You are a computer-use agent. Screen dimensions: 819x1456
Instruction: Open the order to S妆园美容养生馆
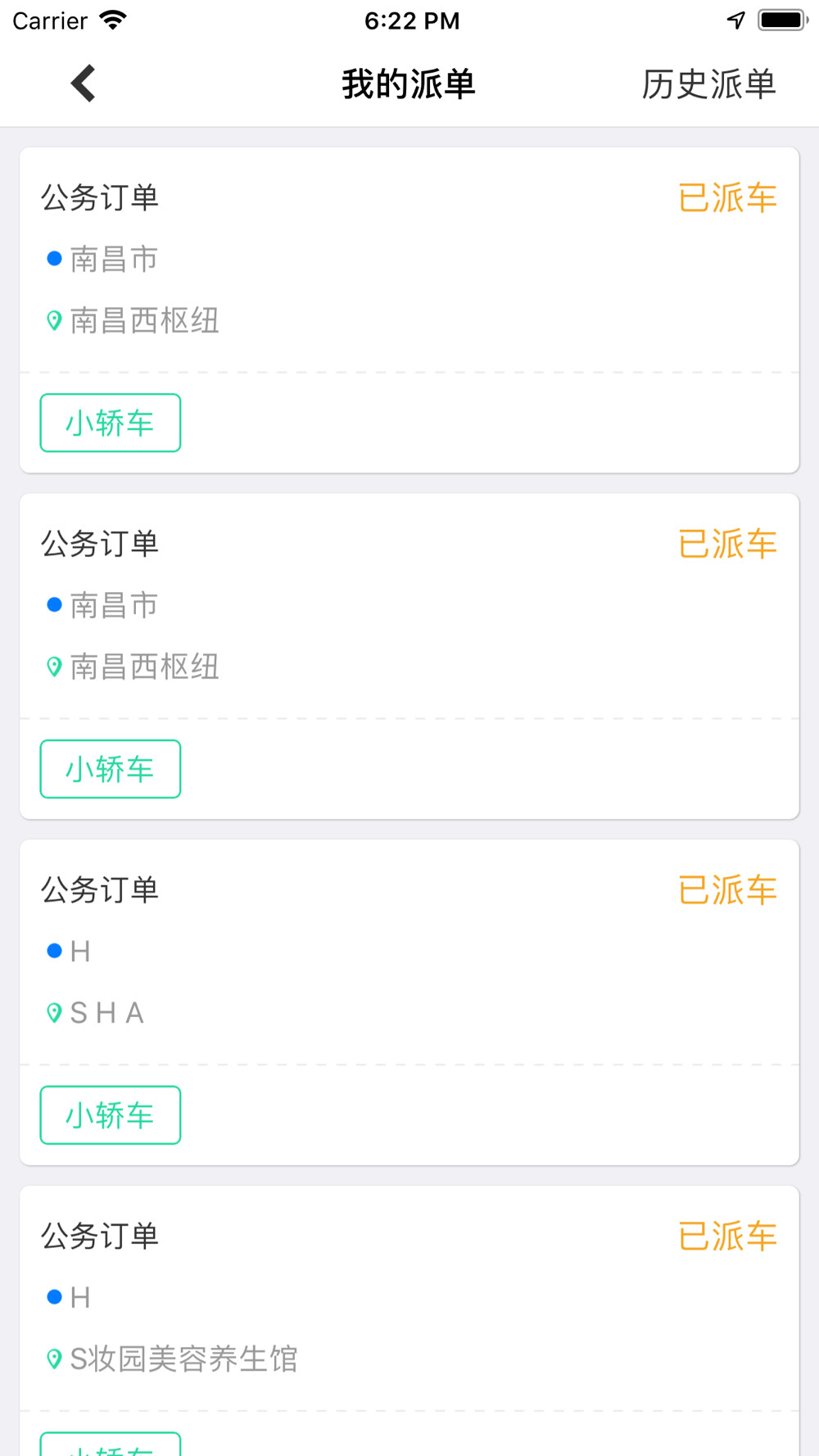click(409, 1320)
